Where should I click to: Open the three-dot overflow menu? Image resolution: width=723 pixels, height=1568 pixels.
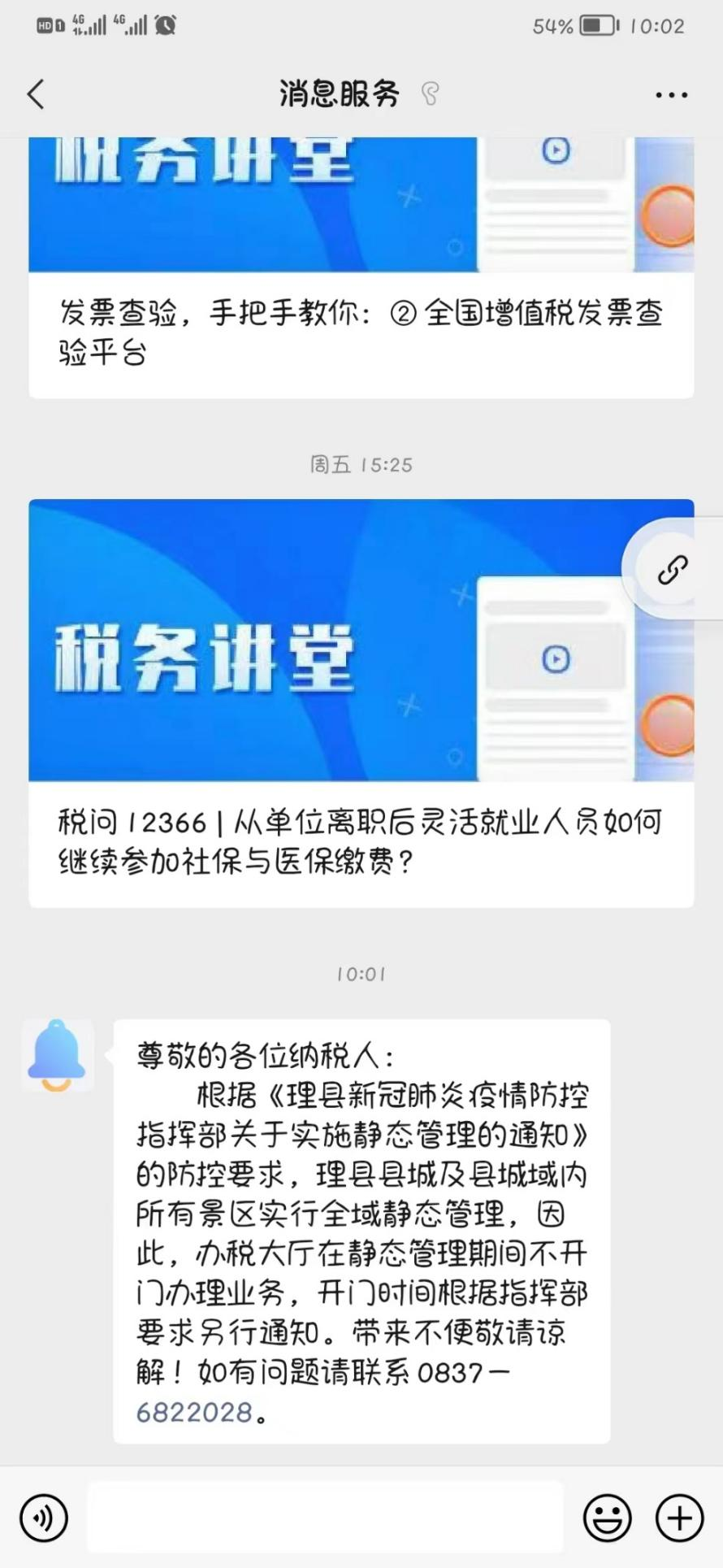(x=671, y=95)
